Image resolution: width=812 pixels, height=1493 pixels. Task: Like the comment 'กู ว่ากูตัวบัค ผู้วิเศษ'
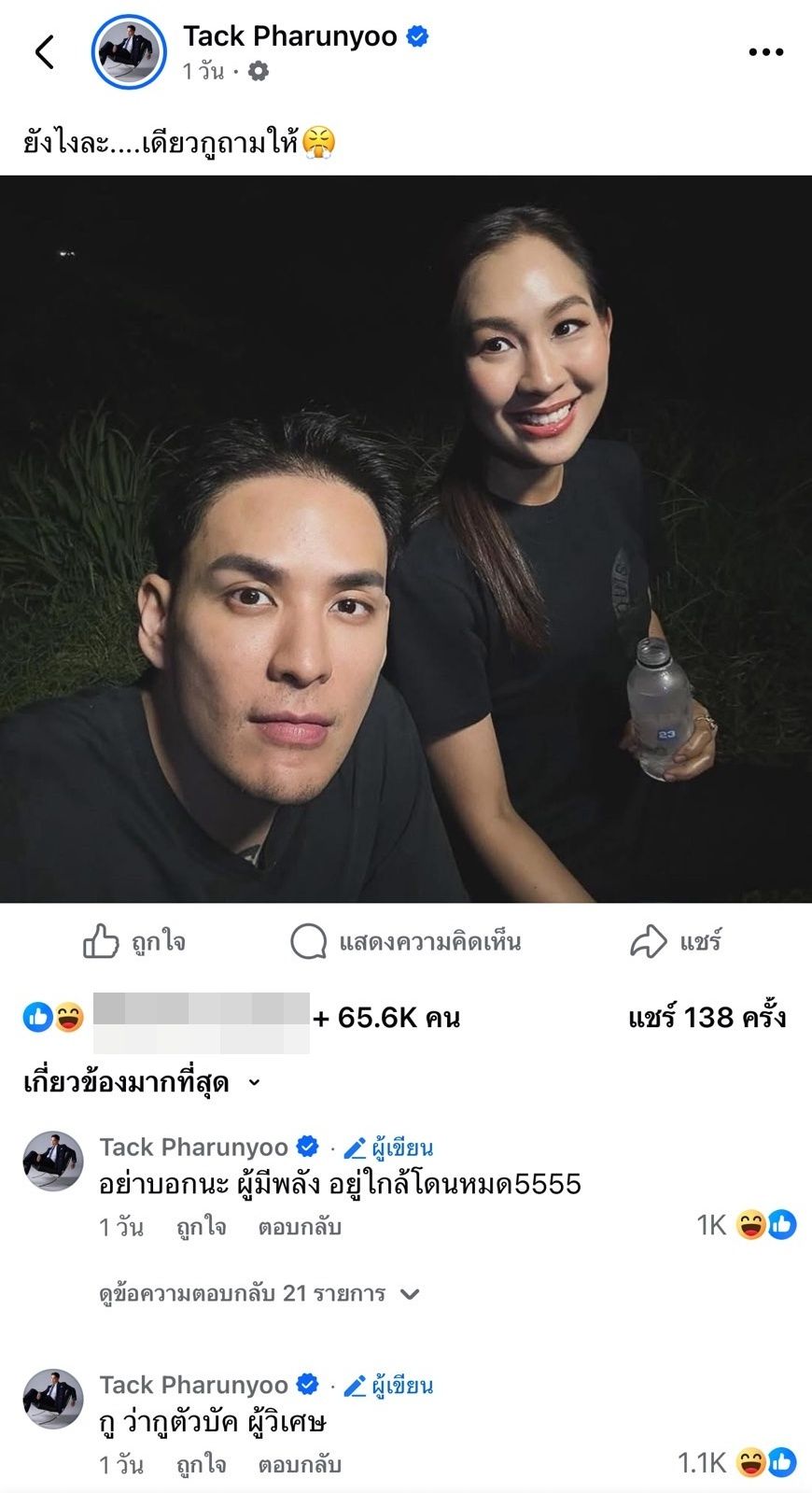click(201, 1464)
